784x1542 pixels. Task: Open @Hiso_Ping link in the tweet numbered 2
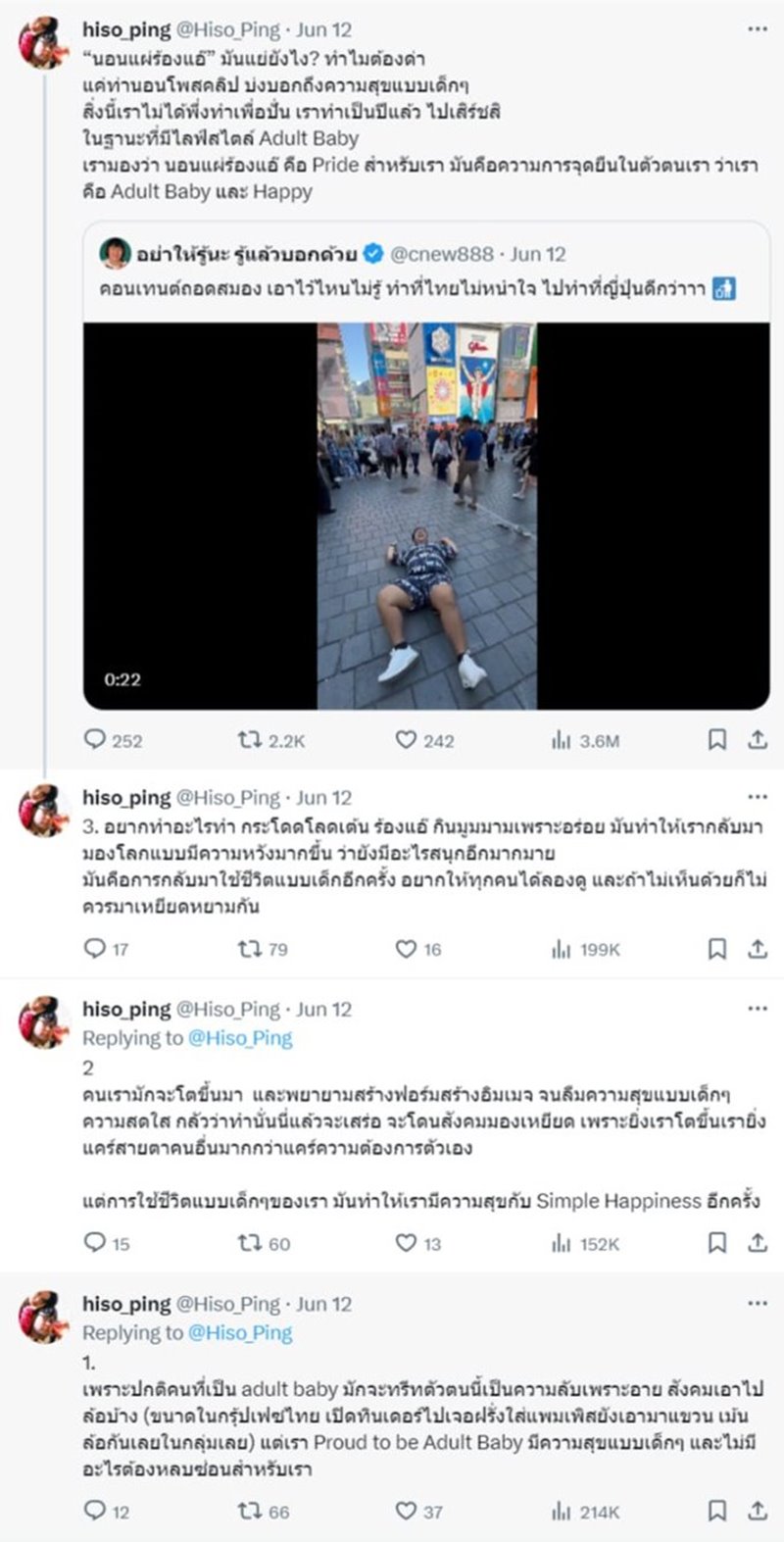240,1038
